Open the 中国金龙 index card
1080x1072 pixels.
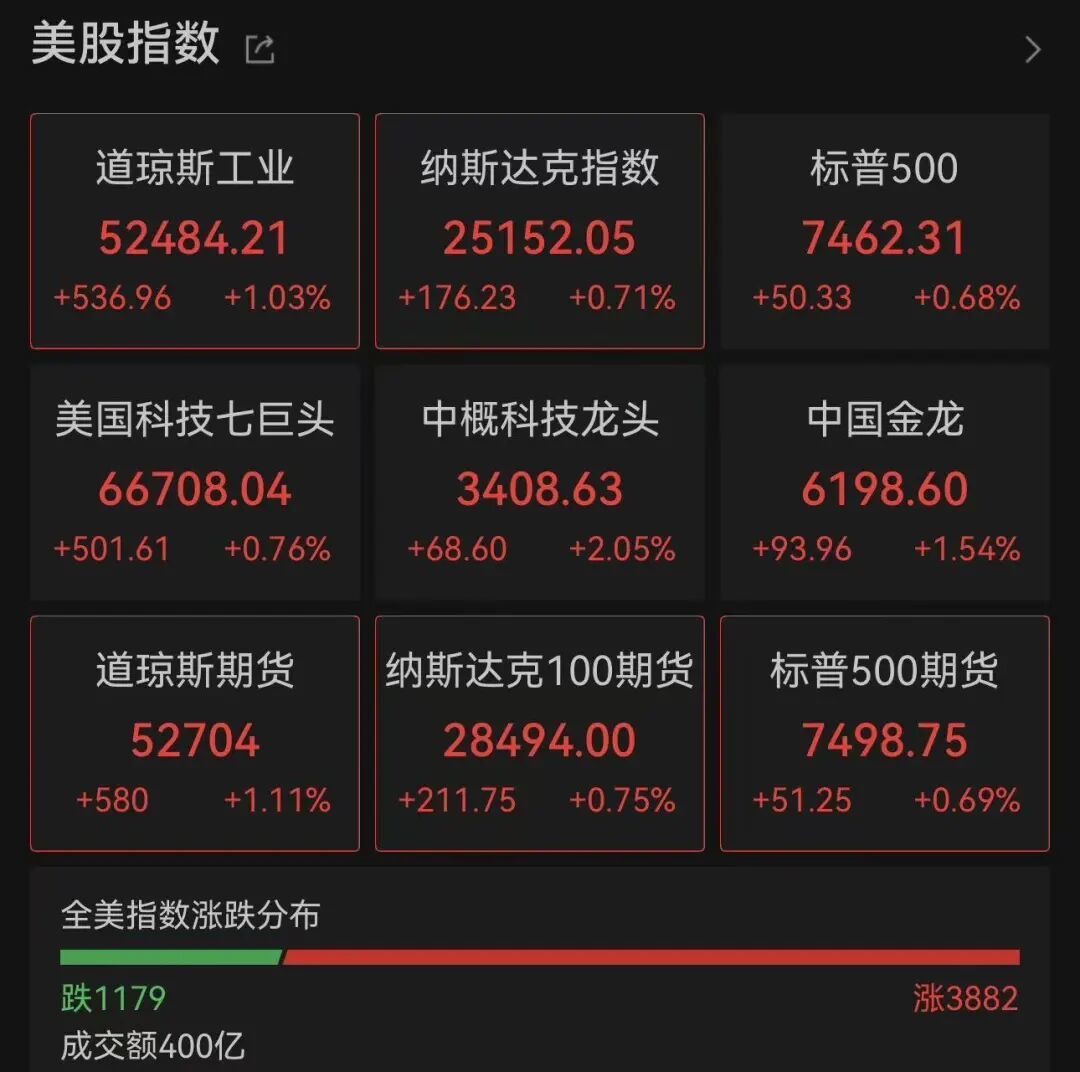click(x=885, y=483)
